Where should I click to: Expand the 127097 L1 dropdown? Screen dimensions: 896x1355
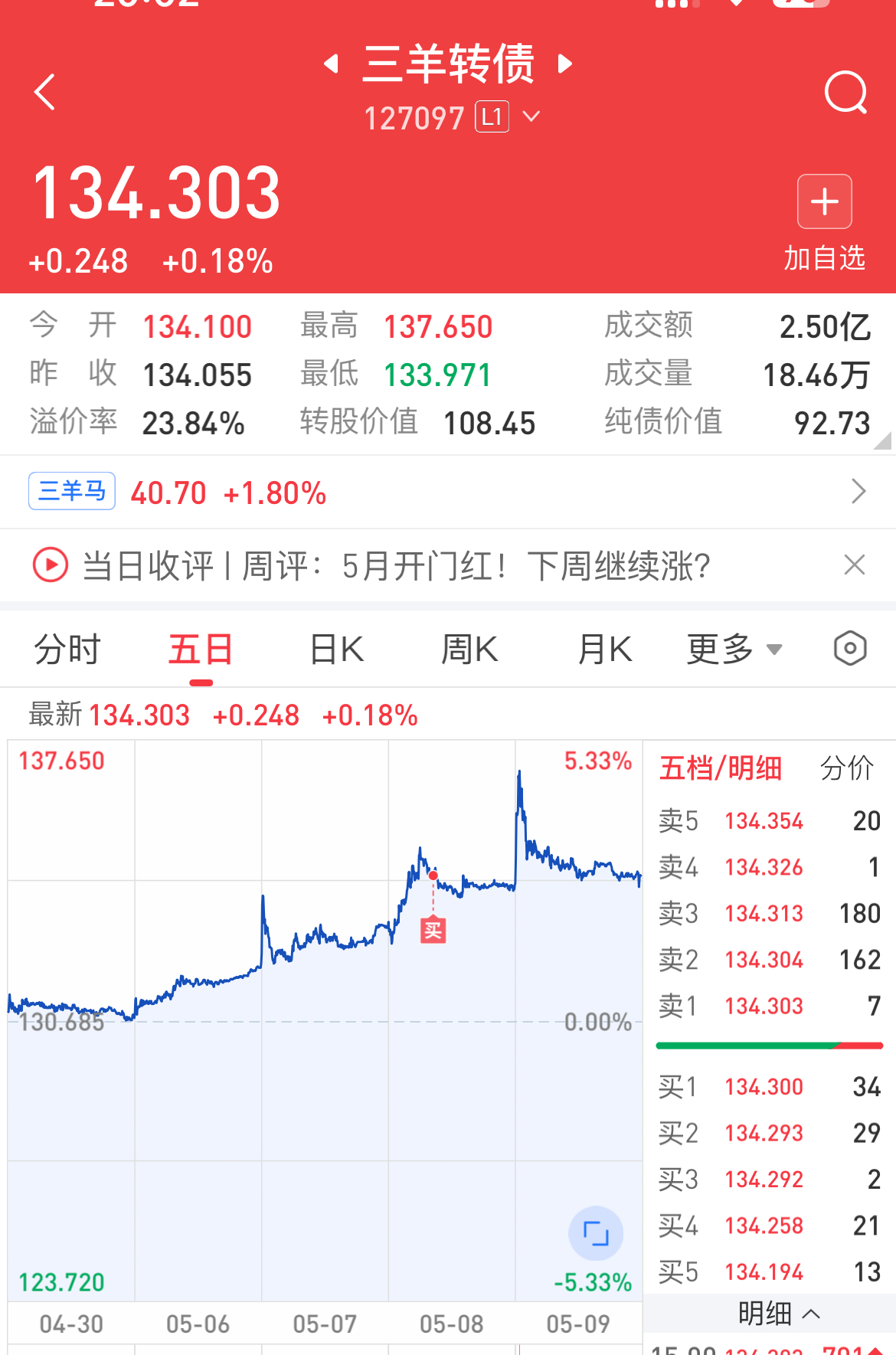[531, 117]
